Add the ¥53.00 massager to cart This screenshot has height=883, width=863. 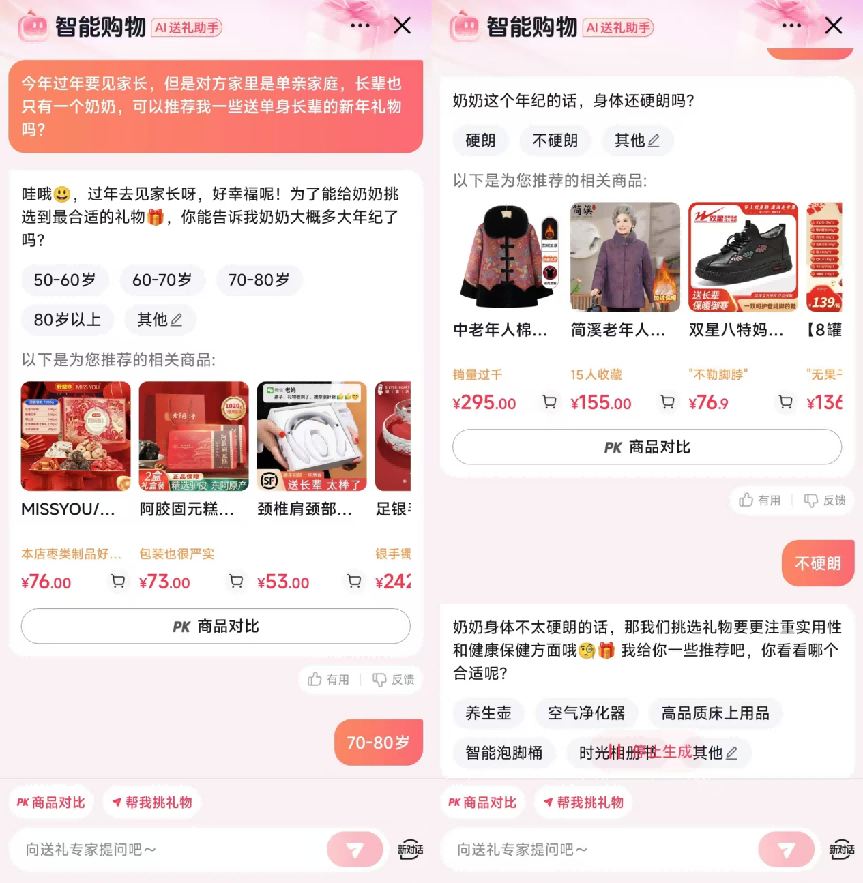[354, 581]
